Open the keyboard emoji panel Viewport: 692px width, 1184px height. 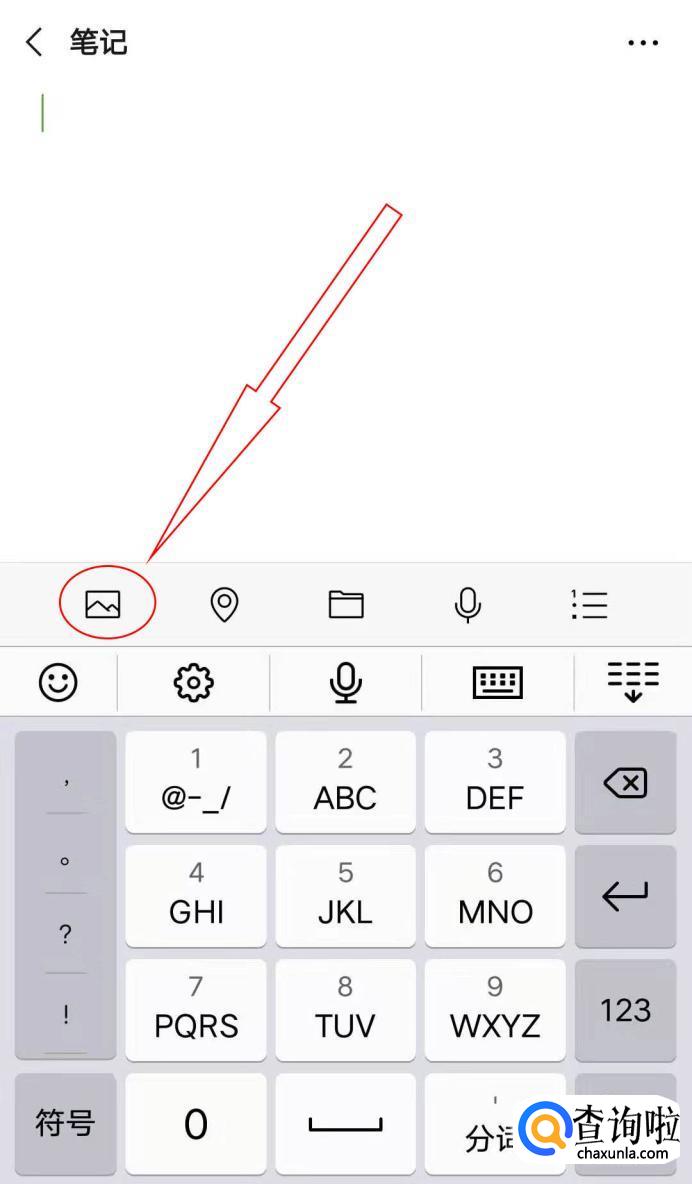tap(58, 682)
